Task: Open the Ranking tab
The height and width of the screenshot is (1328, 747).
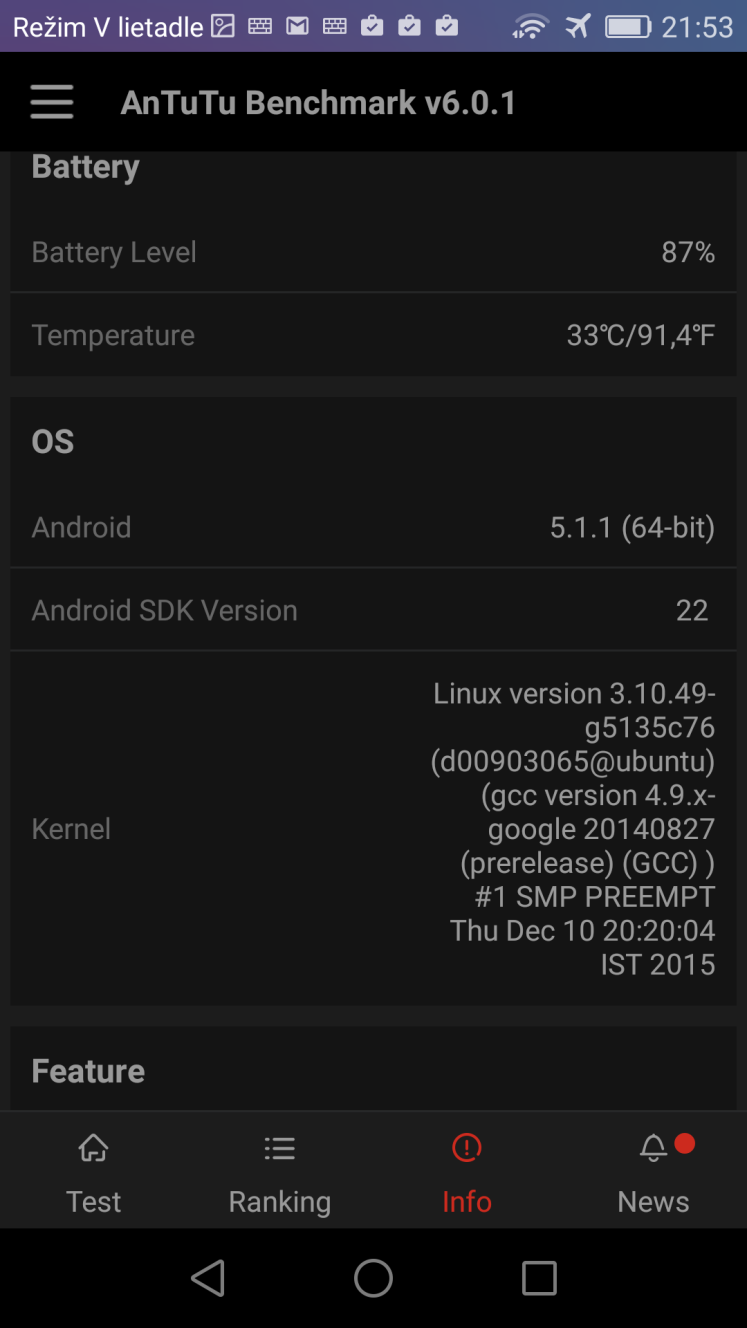Action: pos(280,1172)
